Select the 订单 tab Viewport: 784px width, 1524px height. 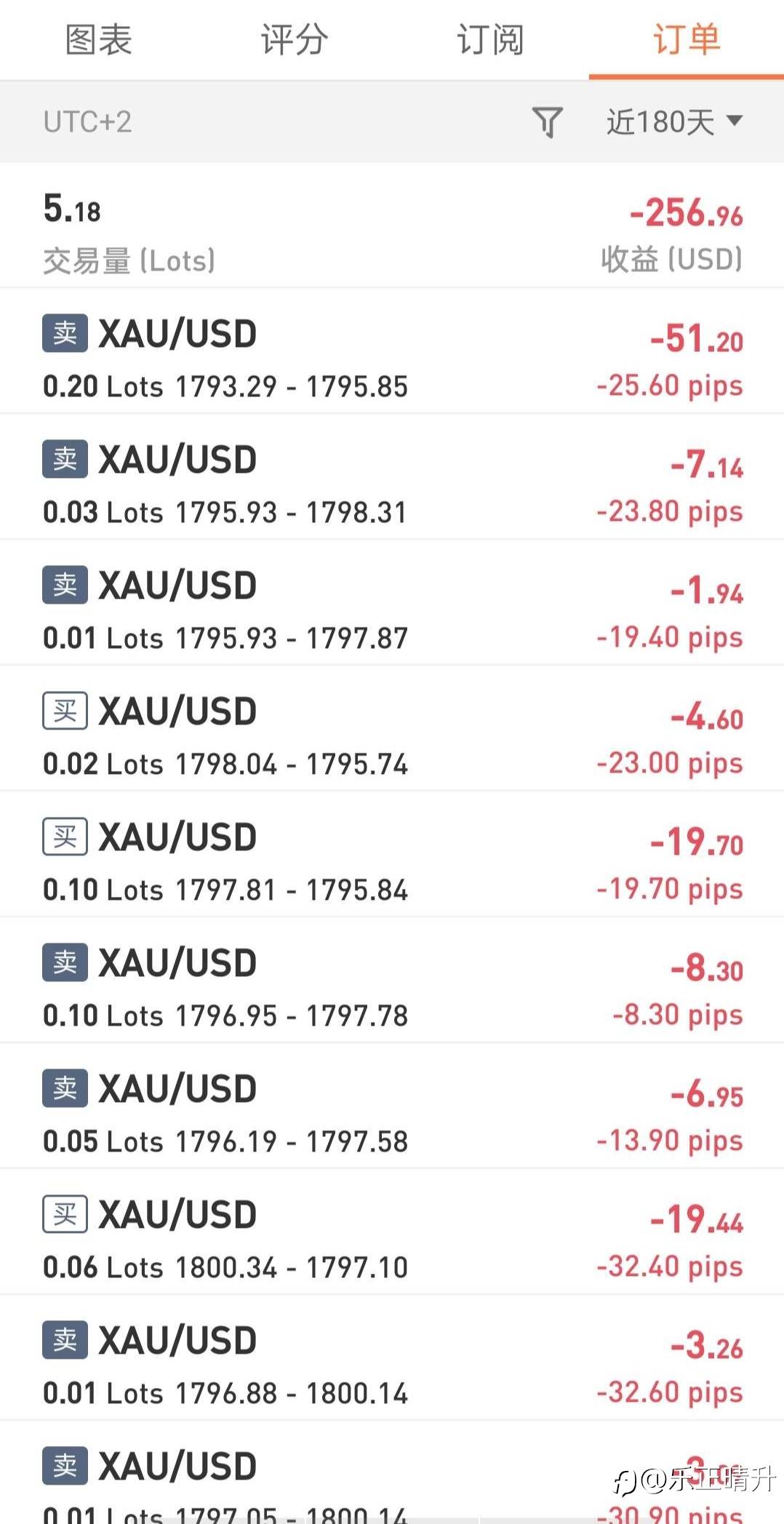pos(686,39)
